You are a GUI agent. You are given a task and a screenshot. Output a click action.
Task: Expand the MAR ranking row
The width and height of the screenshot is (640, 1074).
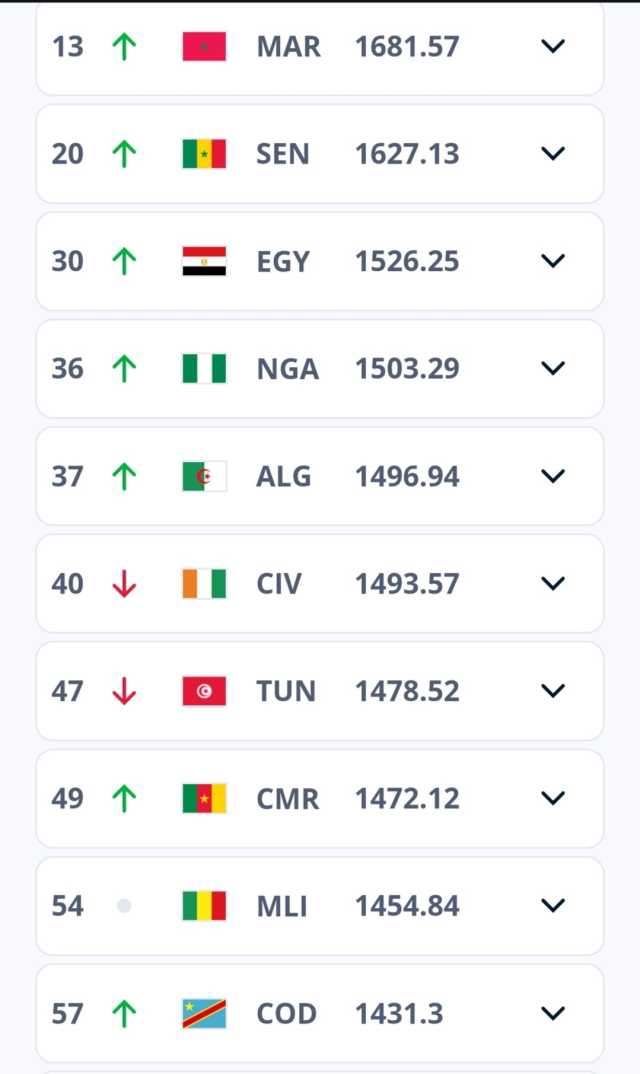pos(552,47)
